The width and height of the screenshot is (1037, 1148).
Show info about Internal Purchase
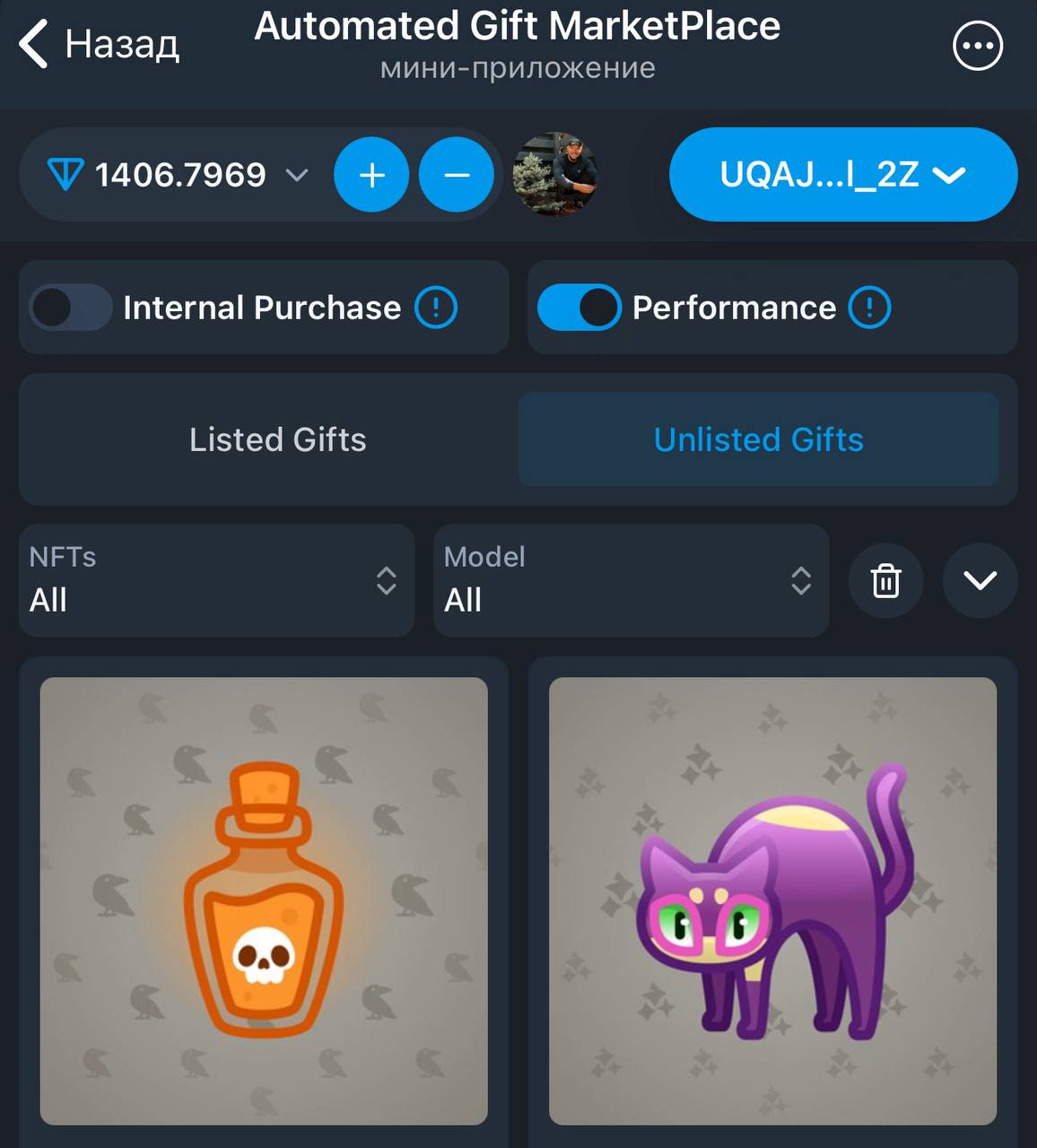[436, 308]
